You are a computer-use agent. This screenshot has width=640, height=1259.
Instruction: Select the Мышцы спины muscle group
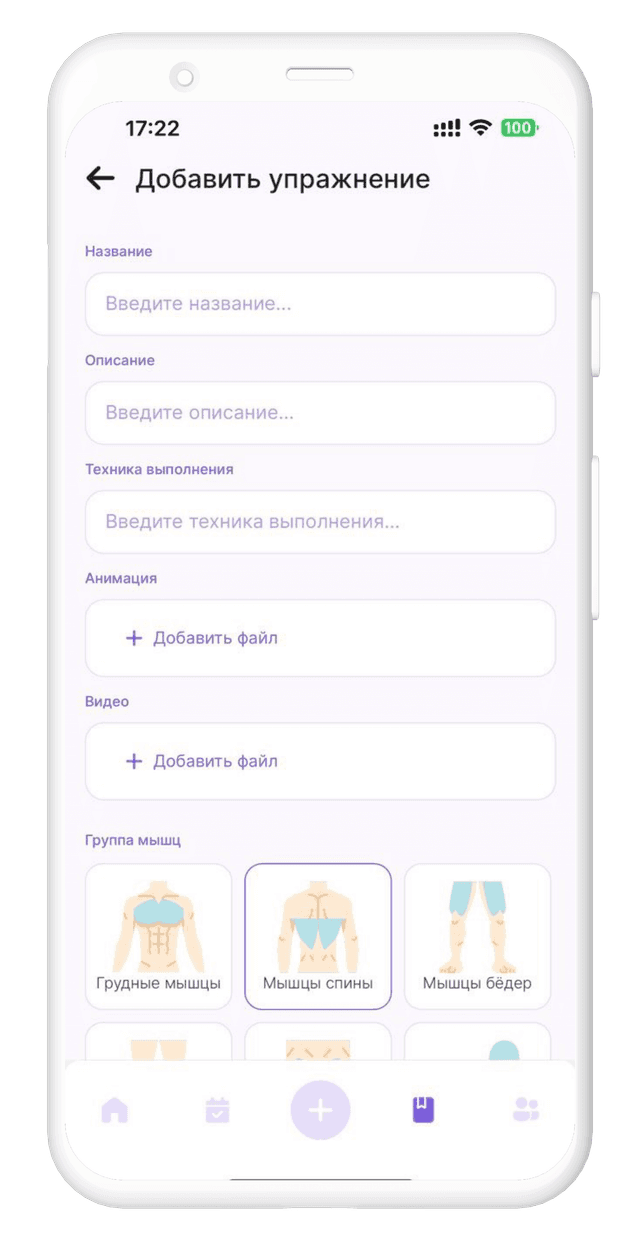point(318,936)
